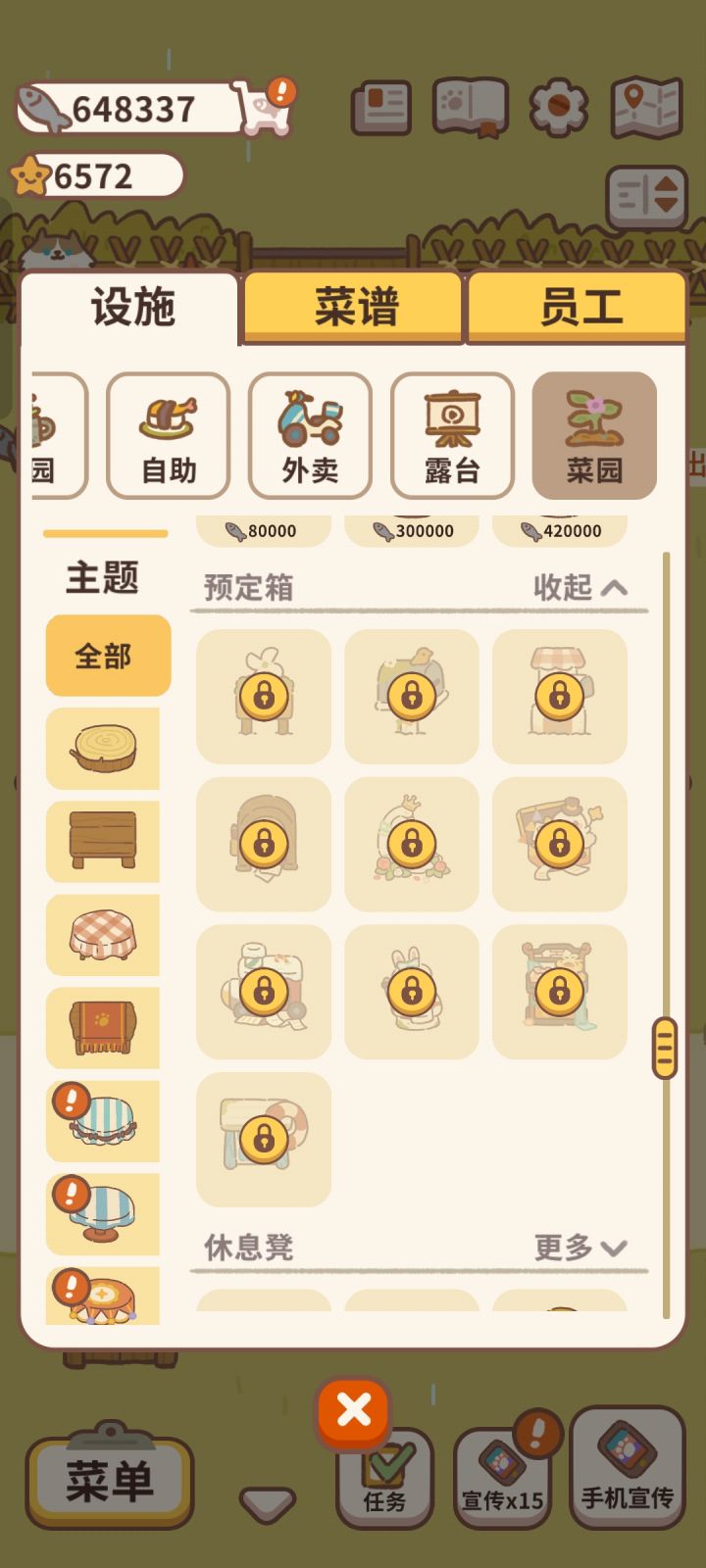
Task: Open the 外卖 delivery facility category
Action: tap(310, 436)
